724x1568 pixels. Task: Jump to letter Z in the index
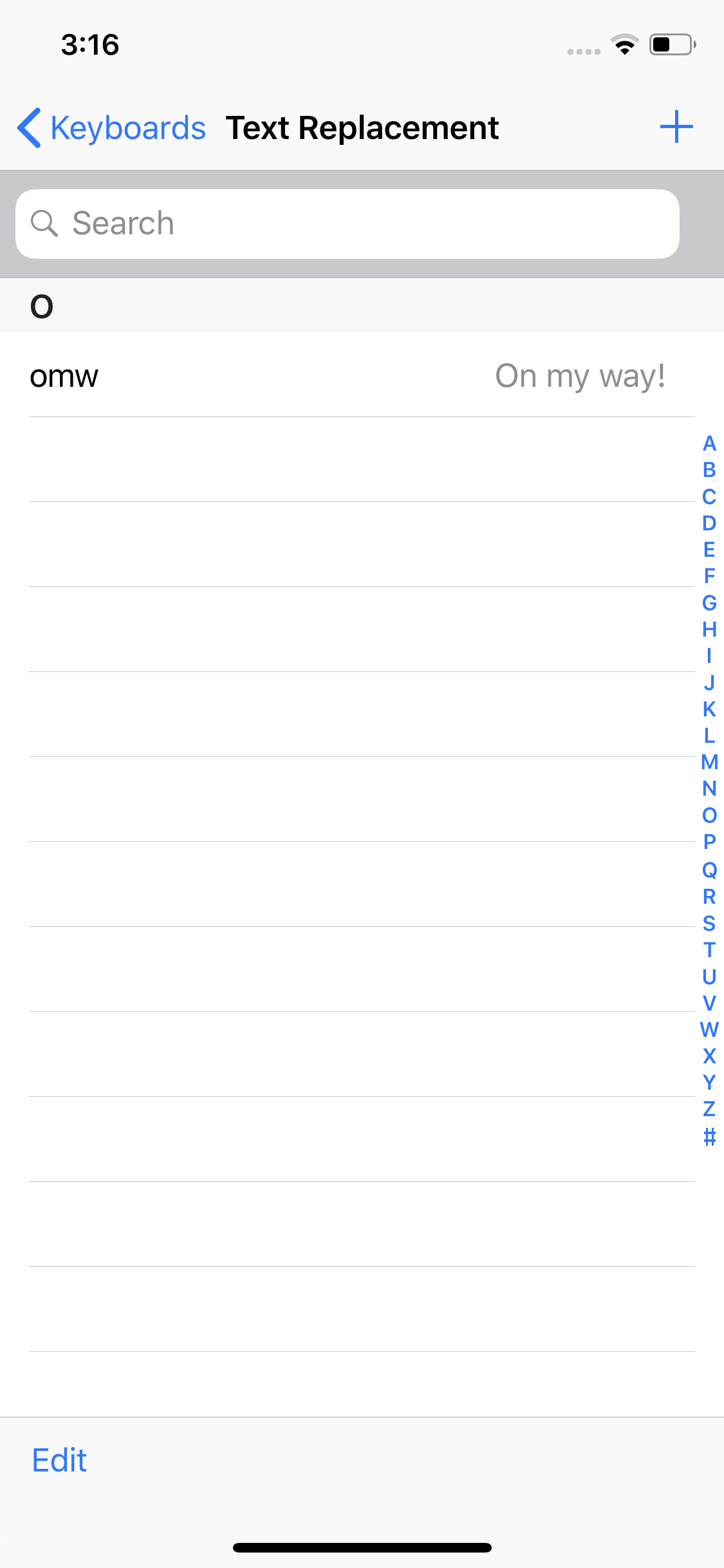709,1108
